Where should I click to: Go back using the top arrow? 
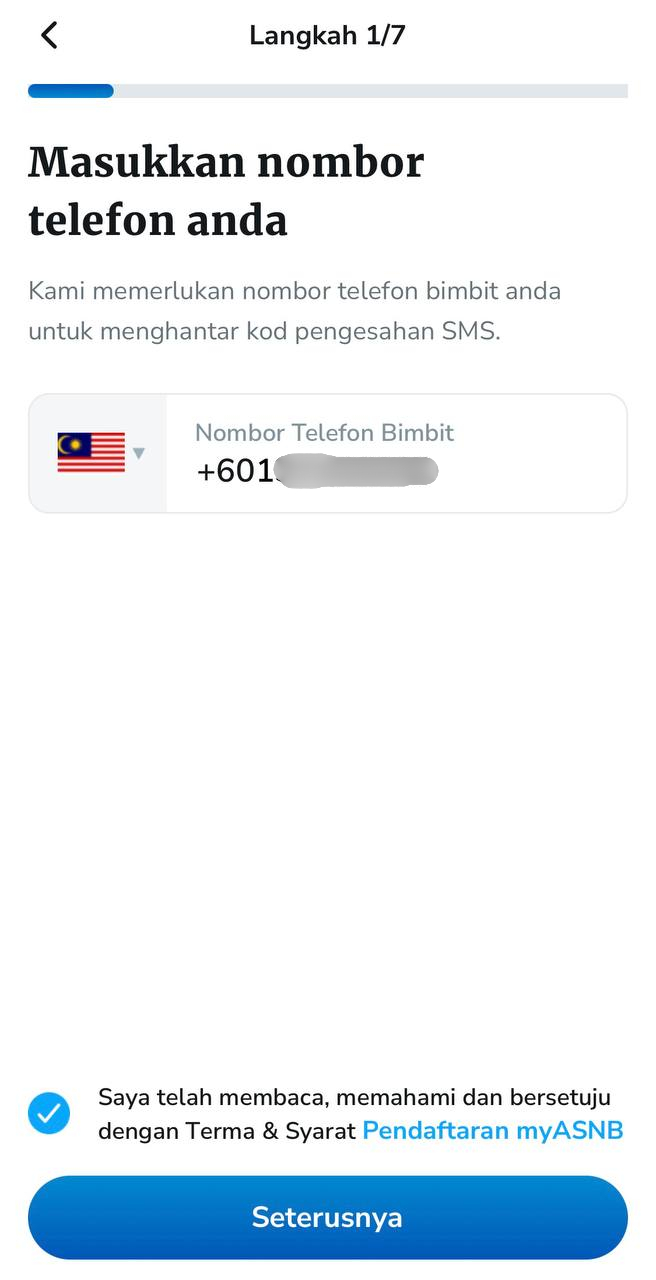49,36
